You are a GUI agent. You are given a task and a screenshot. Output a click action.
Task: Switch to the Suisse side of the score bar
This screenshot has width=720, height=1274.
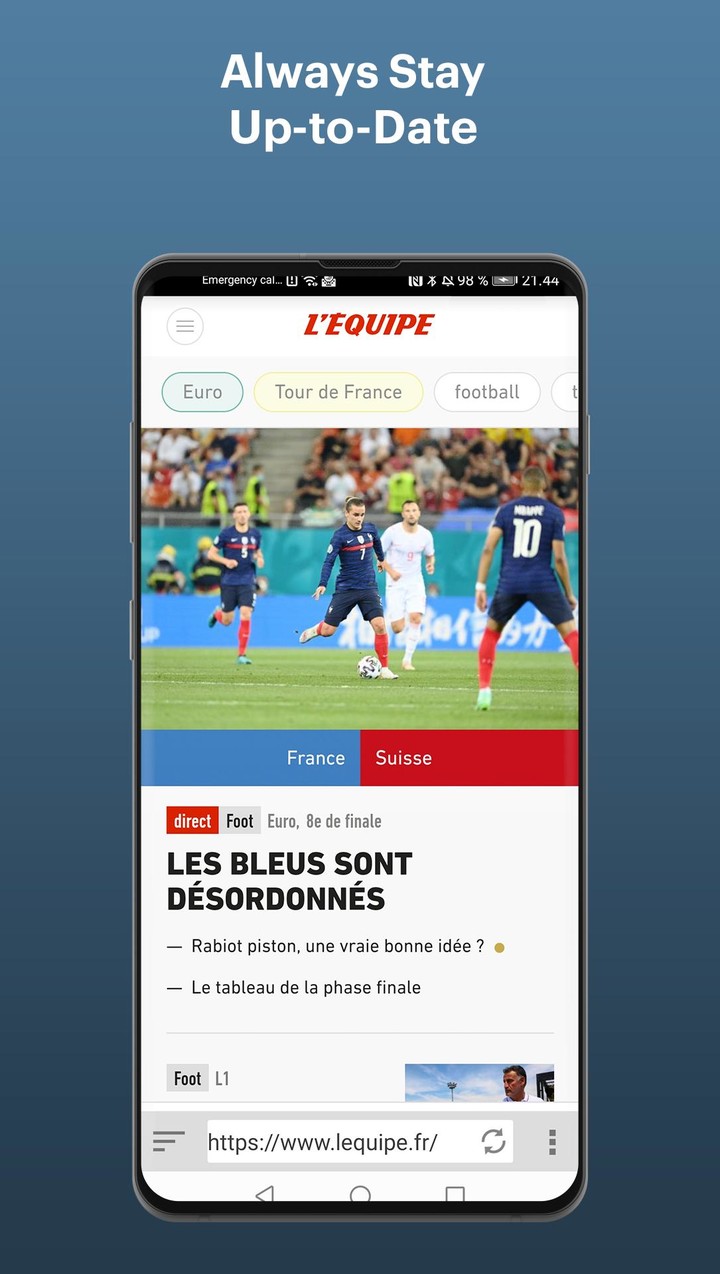(404, 758)
